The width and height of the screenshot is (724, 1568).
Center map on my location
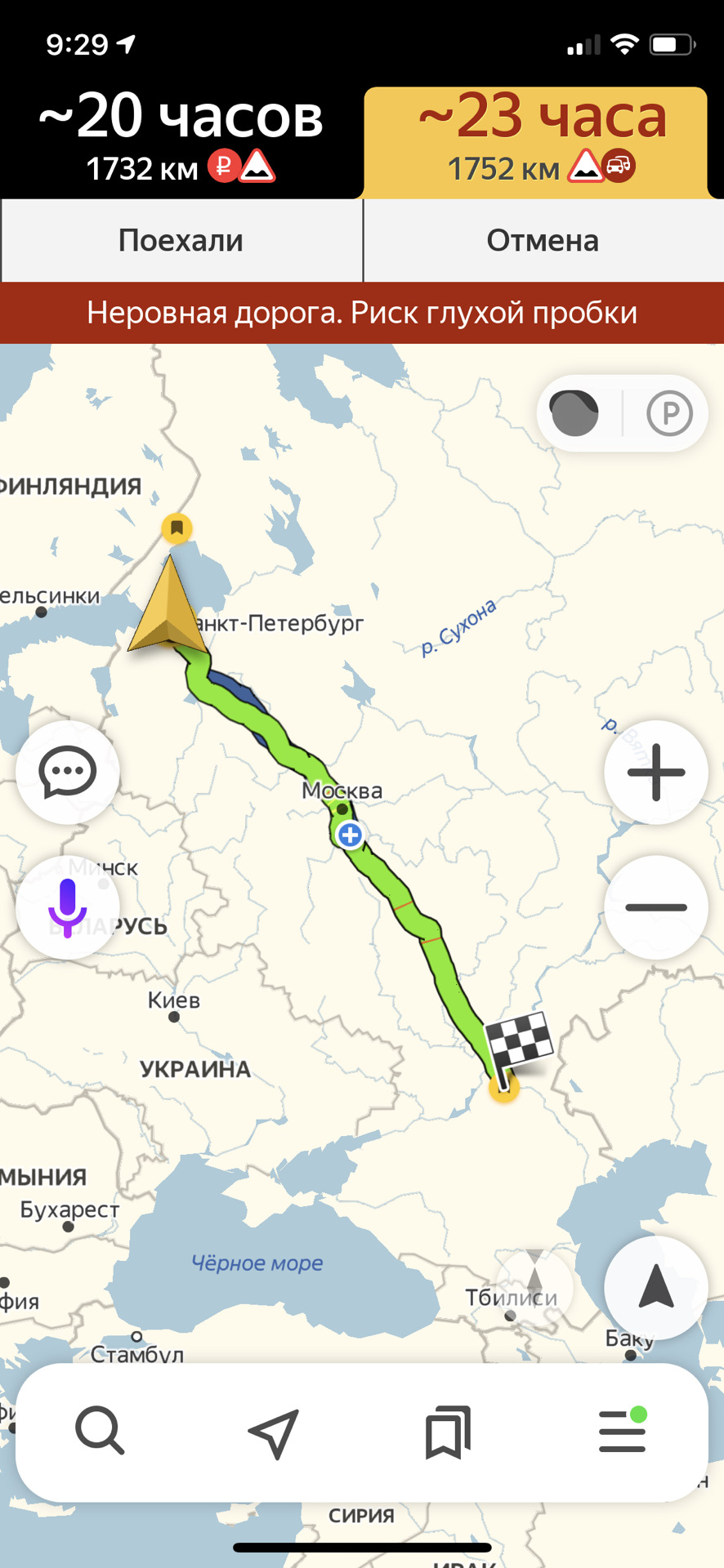(655, 1288)
